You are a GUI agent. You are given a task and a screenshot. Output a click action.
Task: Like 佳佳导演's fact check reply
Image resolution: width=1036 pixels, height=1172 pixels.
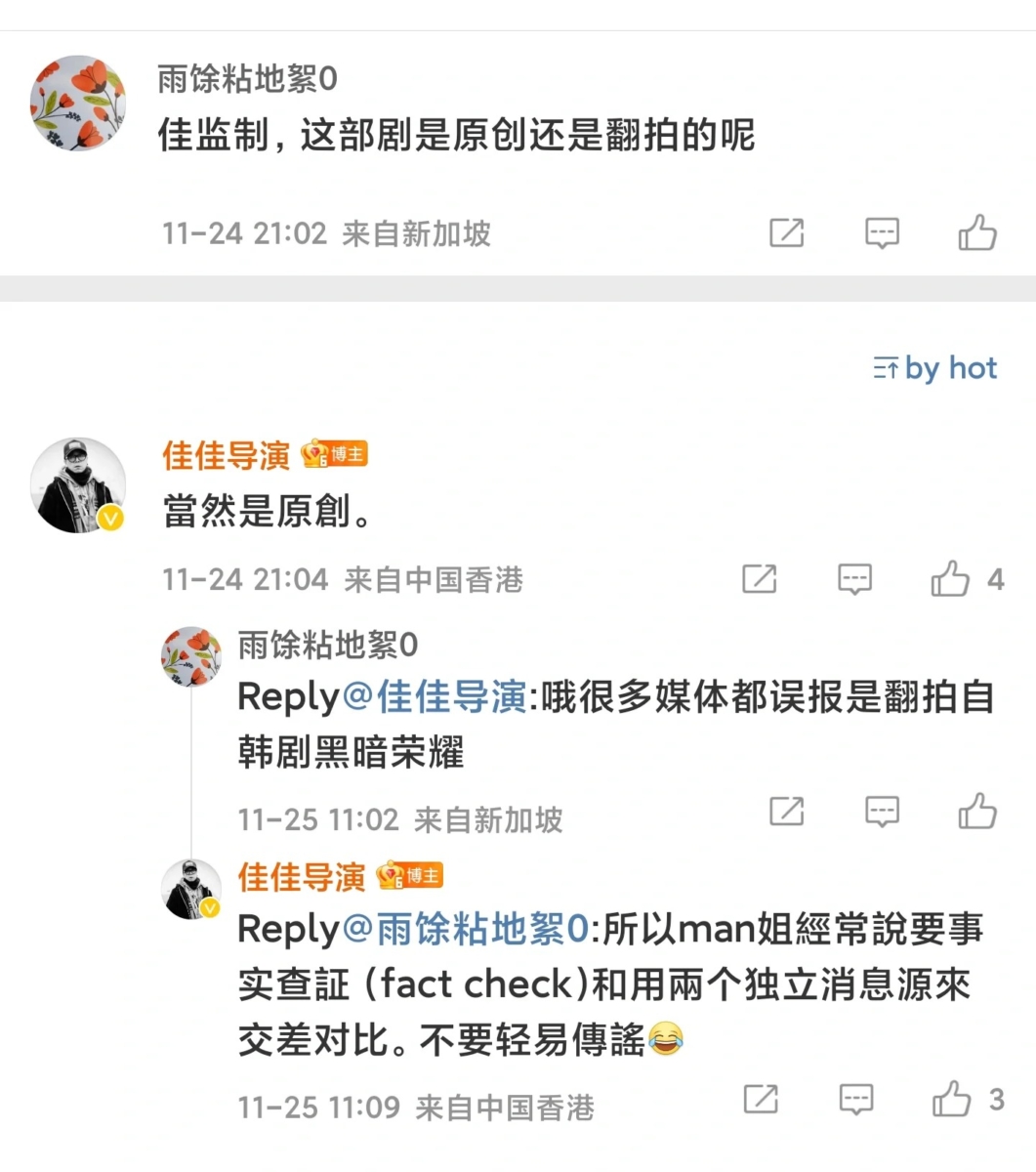point(951,1100)
